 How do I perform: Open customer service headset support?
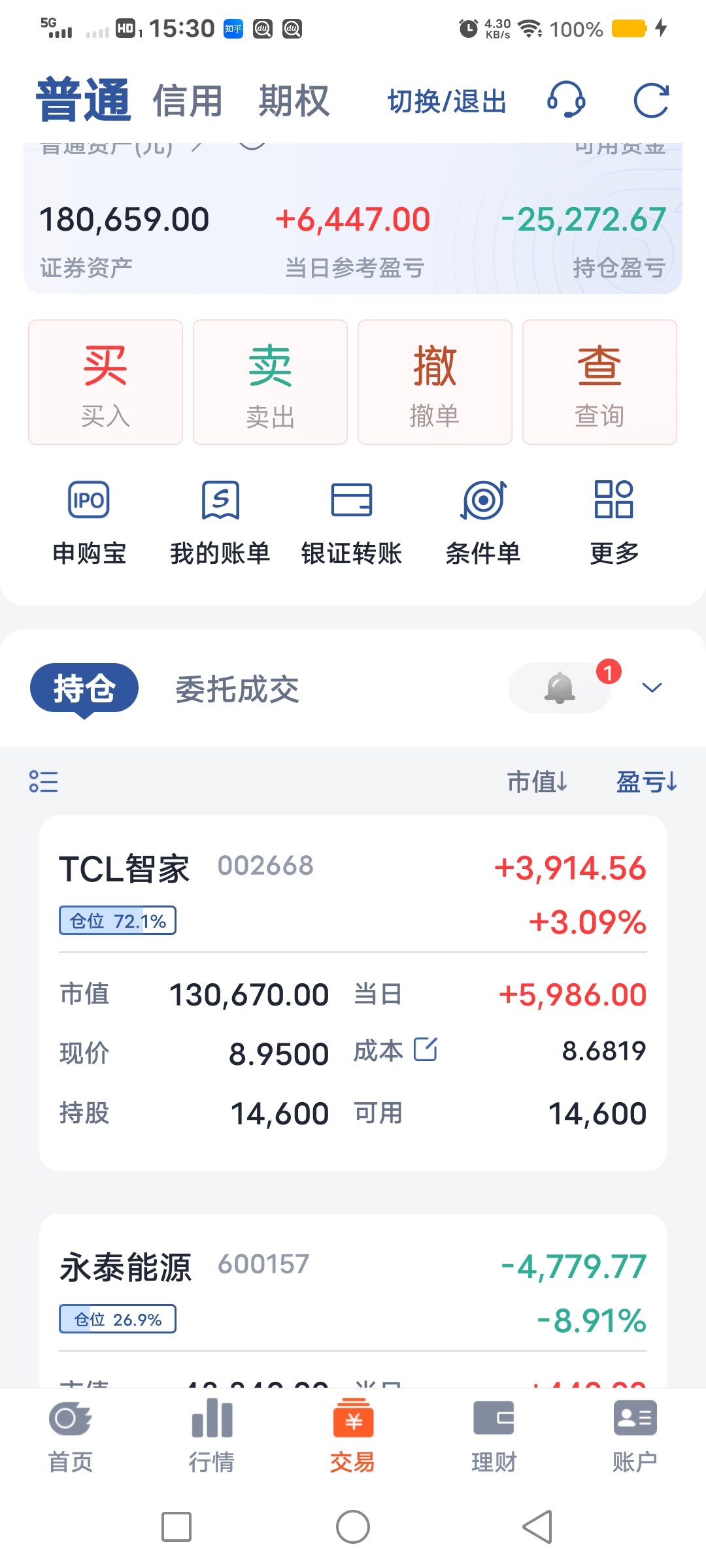(566, 99)
